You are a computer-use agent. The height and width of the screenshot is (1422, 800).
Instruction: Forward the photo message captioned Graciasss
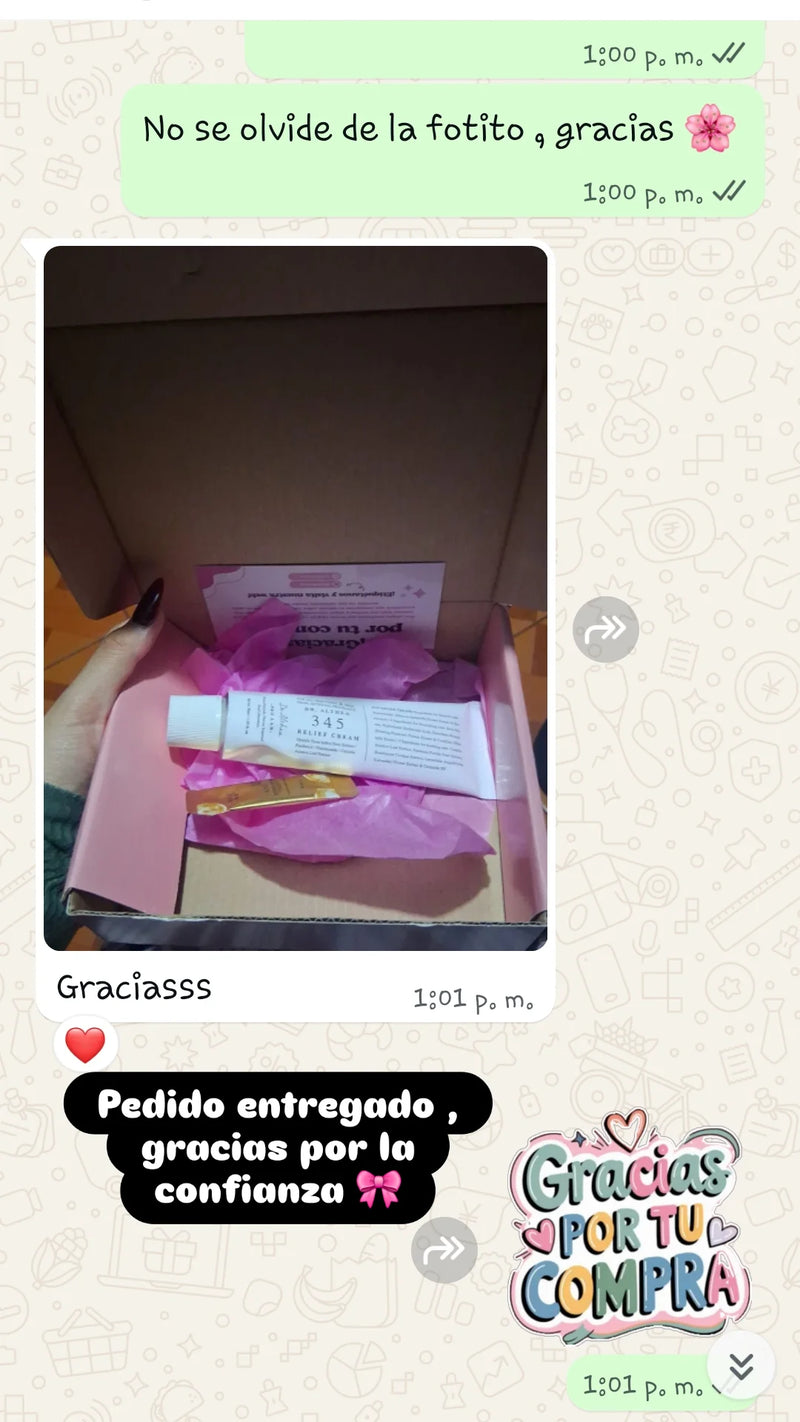605,629
